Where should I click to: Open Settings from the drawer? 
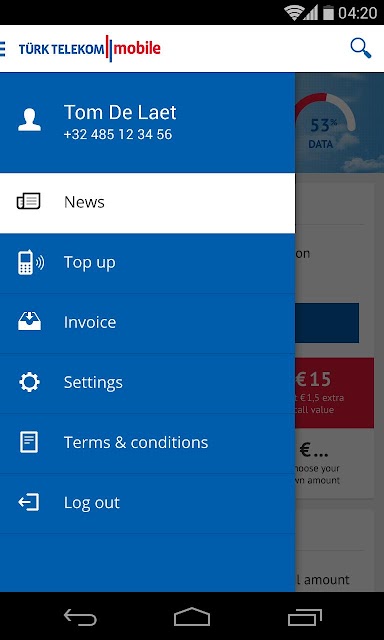pyautogui.click(x=147, y=383)
